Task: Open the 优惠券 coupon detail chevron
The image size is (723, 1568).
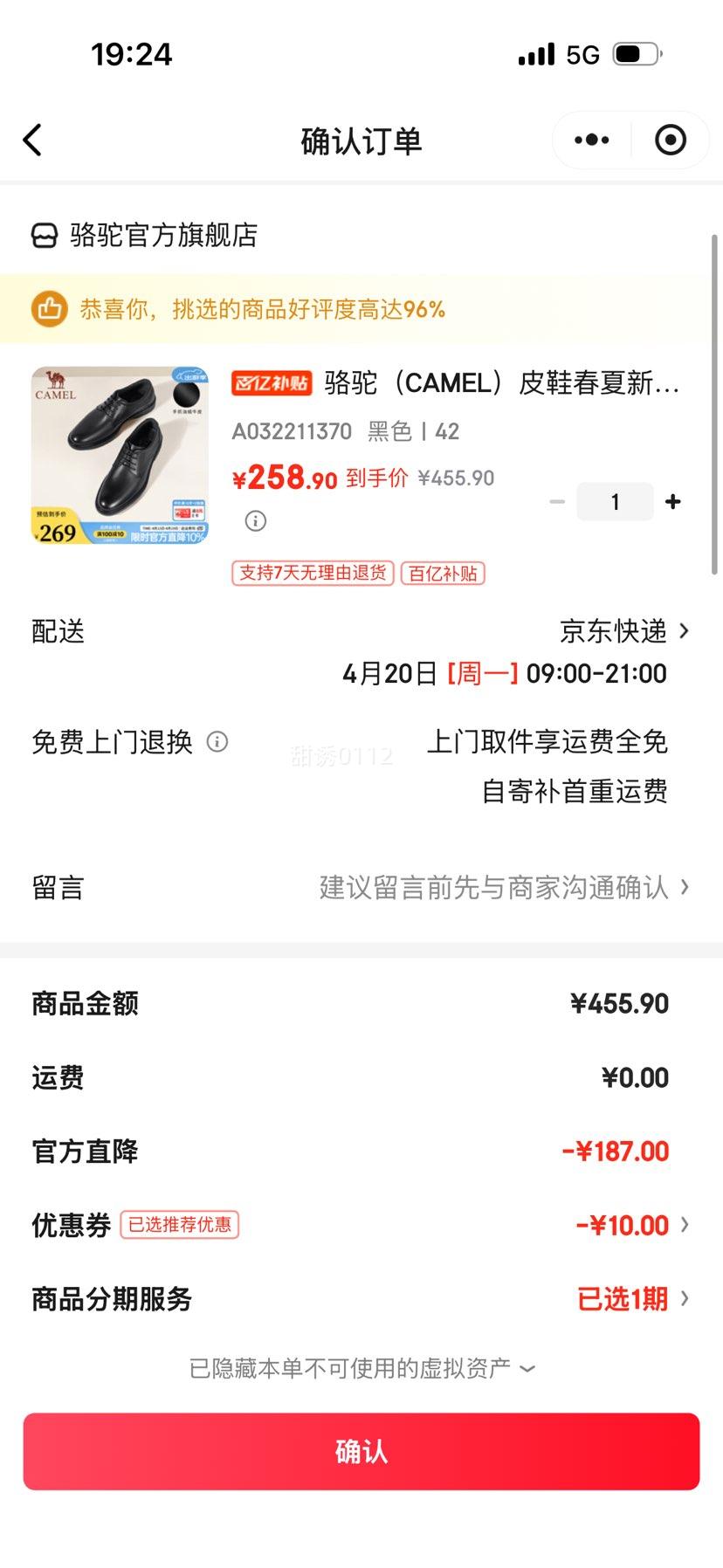Action: tap(688, 1225)
